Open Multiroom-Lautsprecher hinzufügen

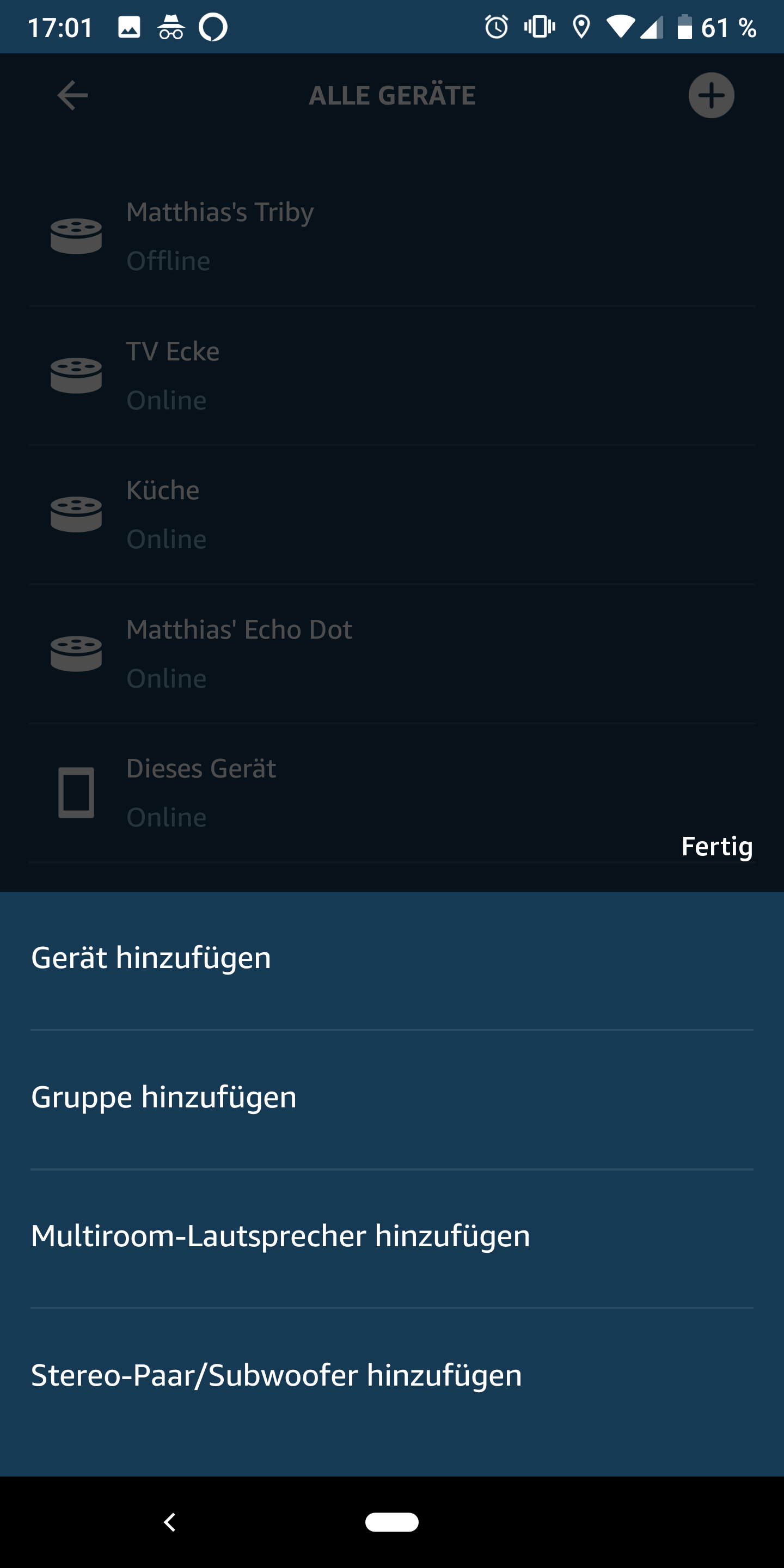(280, 1236)
